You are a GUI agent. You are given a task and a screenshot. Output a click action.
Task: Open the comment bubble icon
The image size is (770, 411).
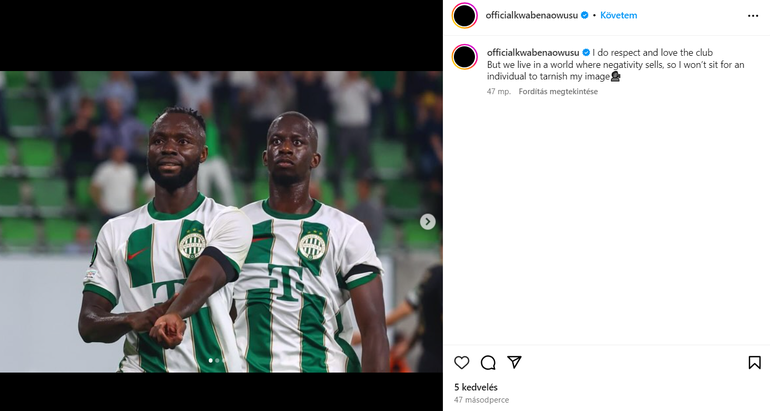pyautogui.click(x=488, y=363)
